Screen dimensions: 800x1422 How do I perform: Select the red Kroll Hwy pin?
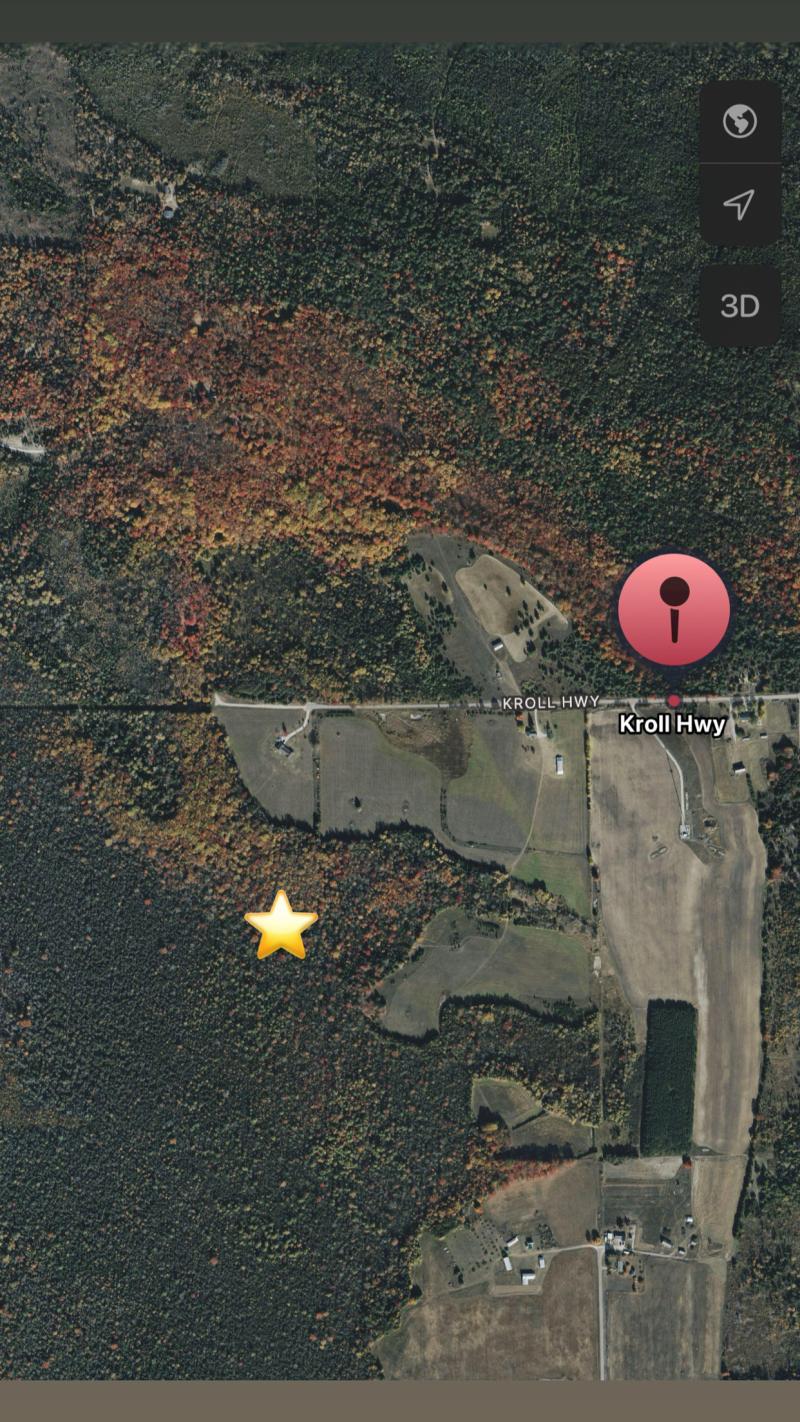click(674, 609)
